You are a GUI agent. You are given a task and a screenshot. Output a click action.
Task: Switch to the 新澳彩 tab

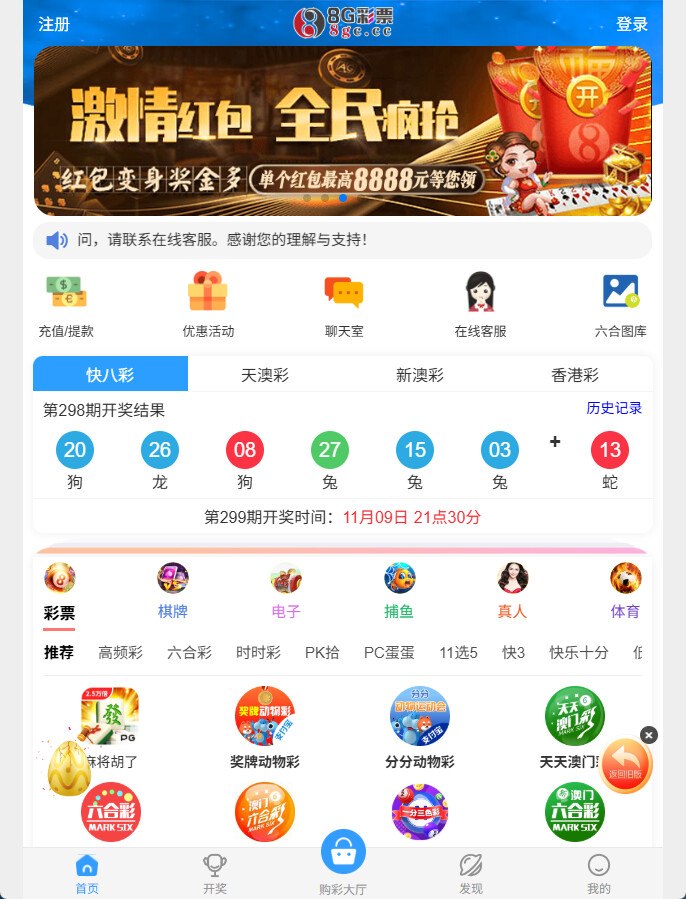click(420, 375)
